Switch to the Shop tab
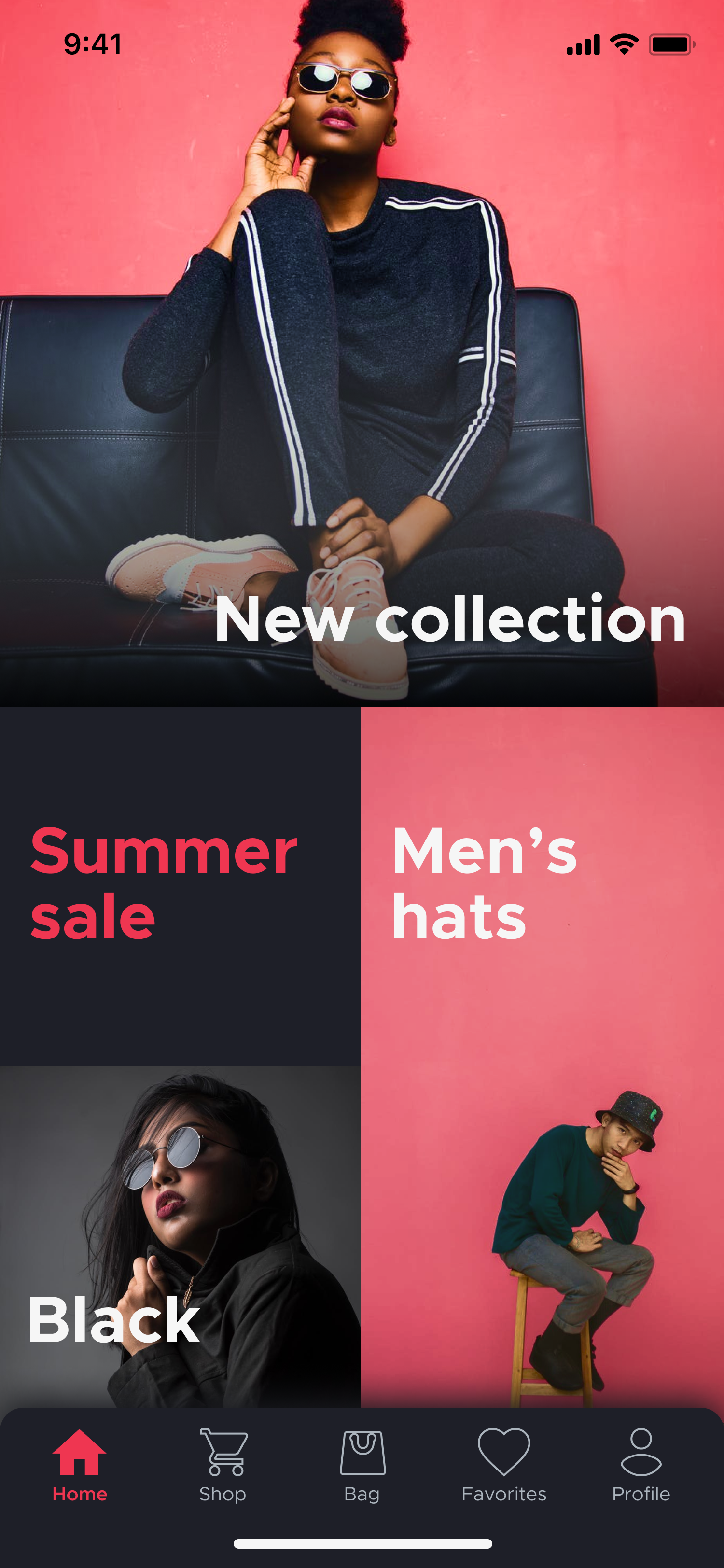The width and height of the screenshot is (724, 1568). [x=223, y=1465]
